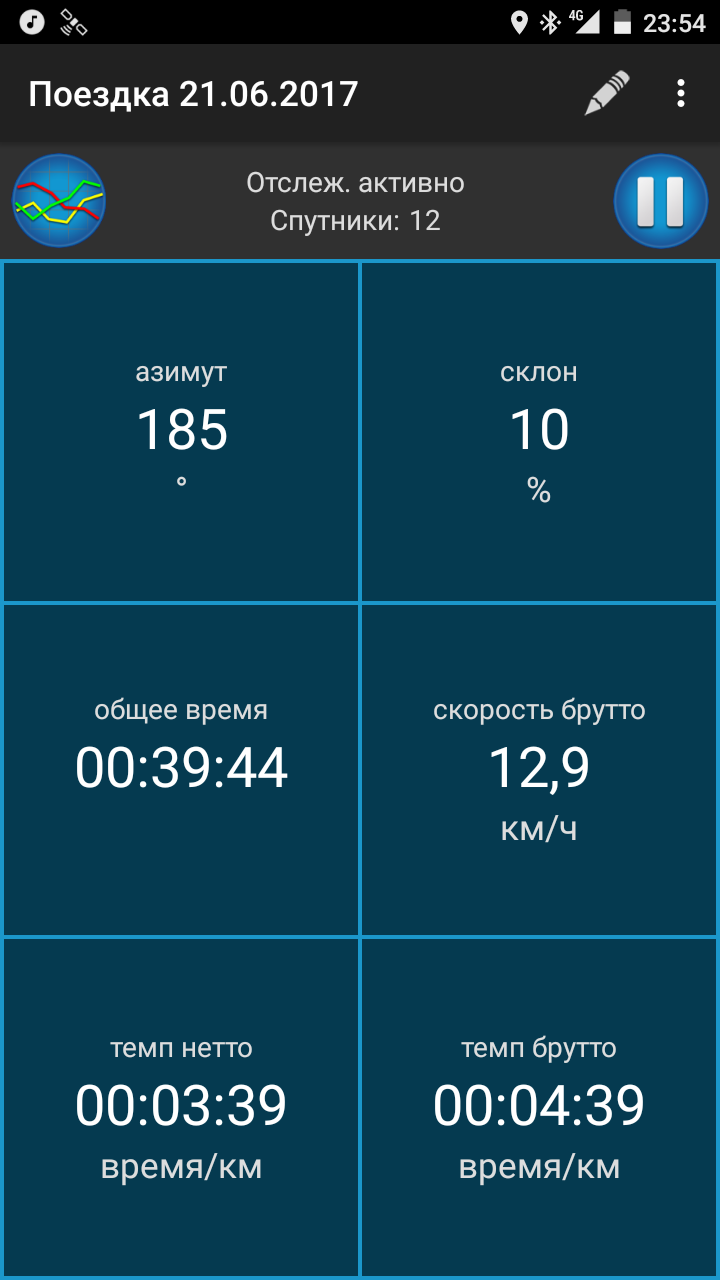Tap the pencil edit icon

click(607, 94)
